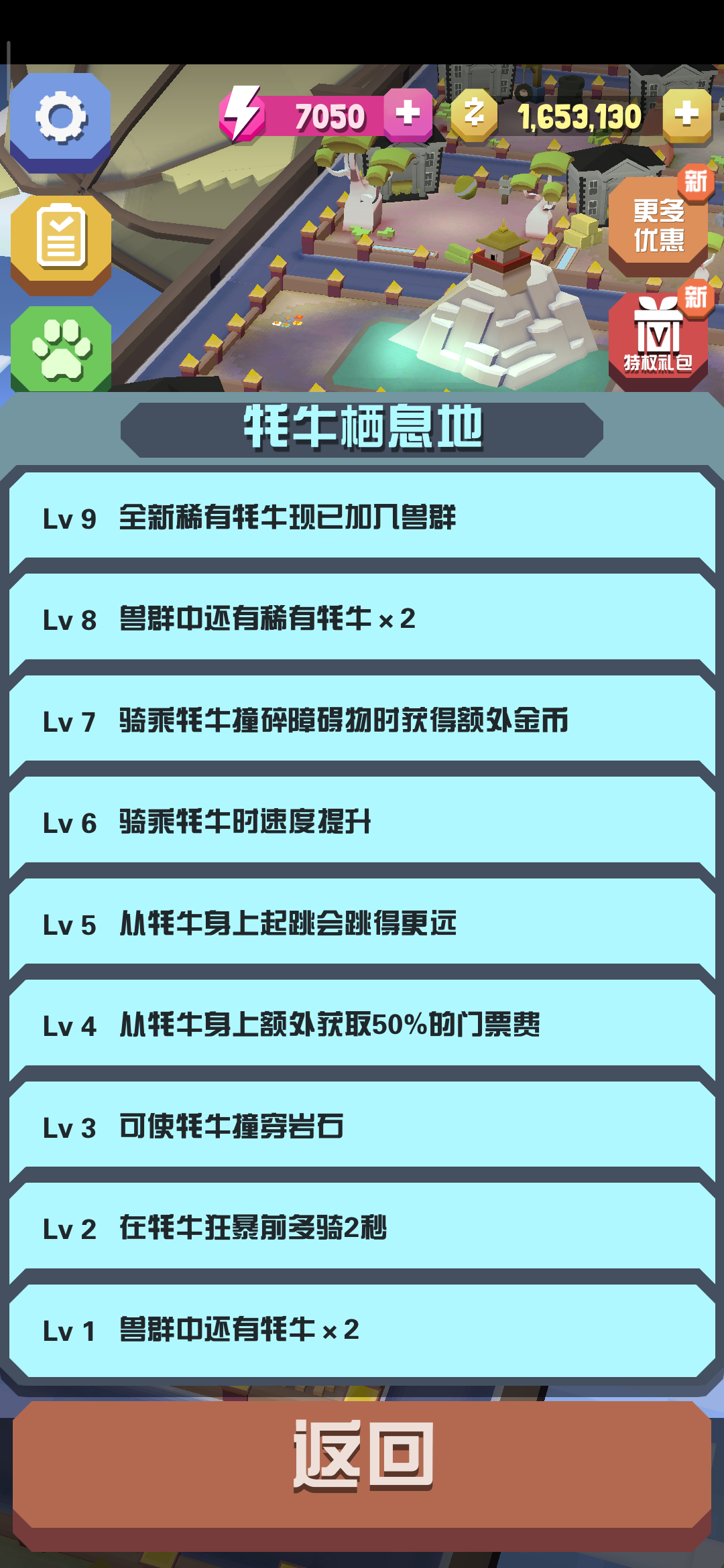The width and height of the screenshot is (724, 1568).
Task: Open the paw print animals menu
Action: tap(60, 348)
